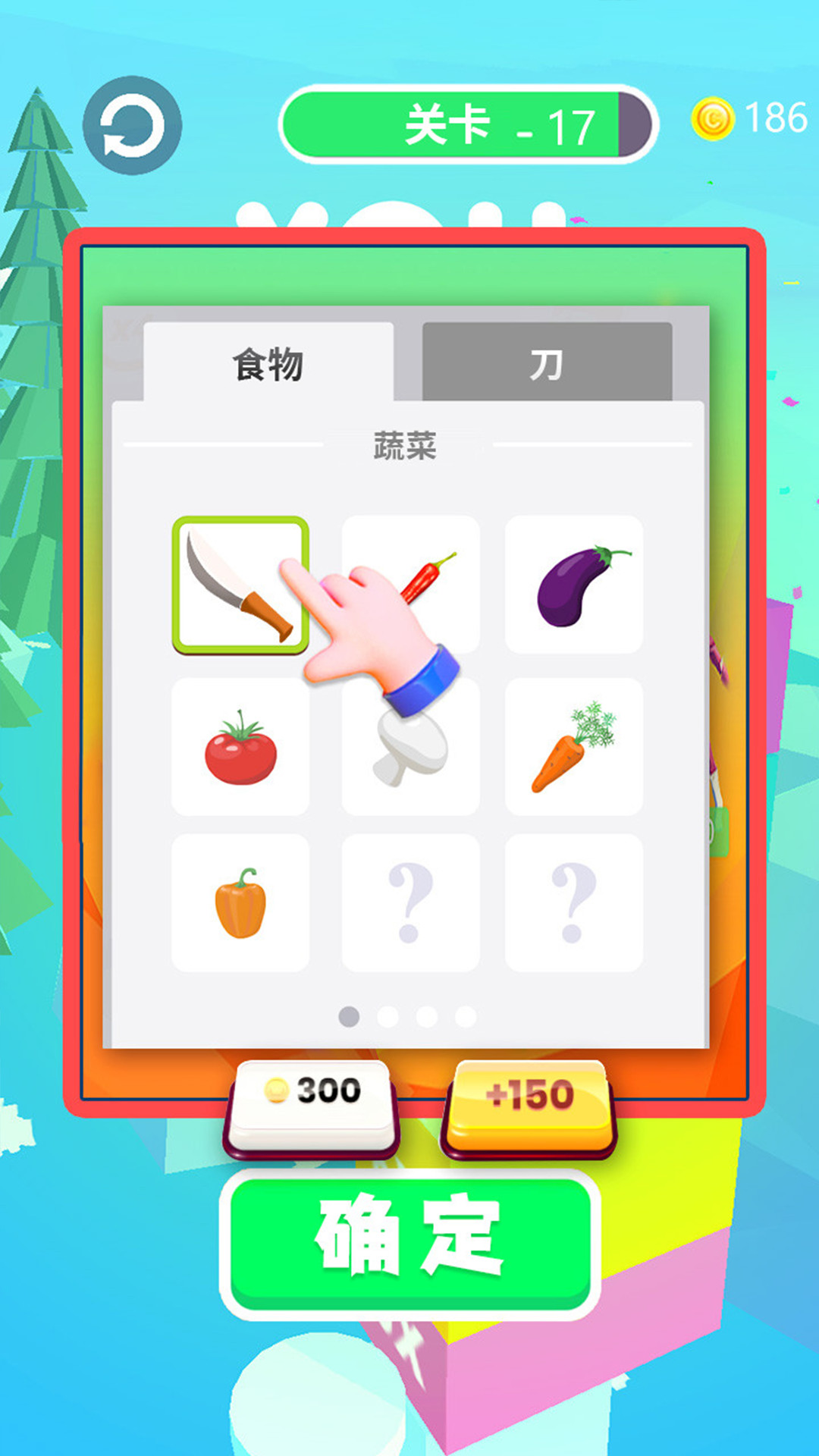Confirm selection with 确定 button

[x=410, y=1236]
